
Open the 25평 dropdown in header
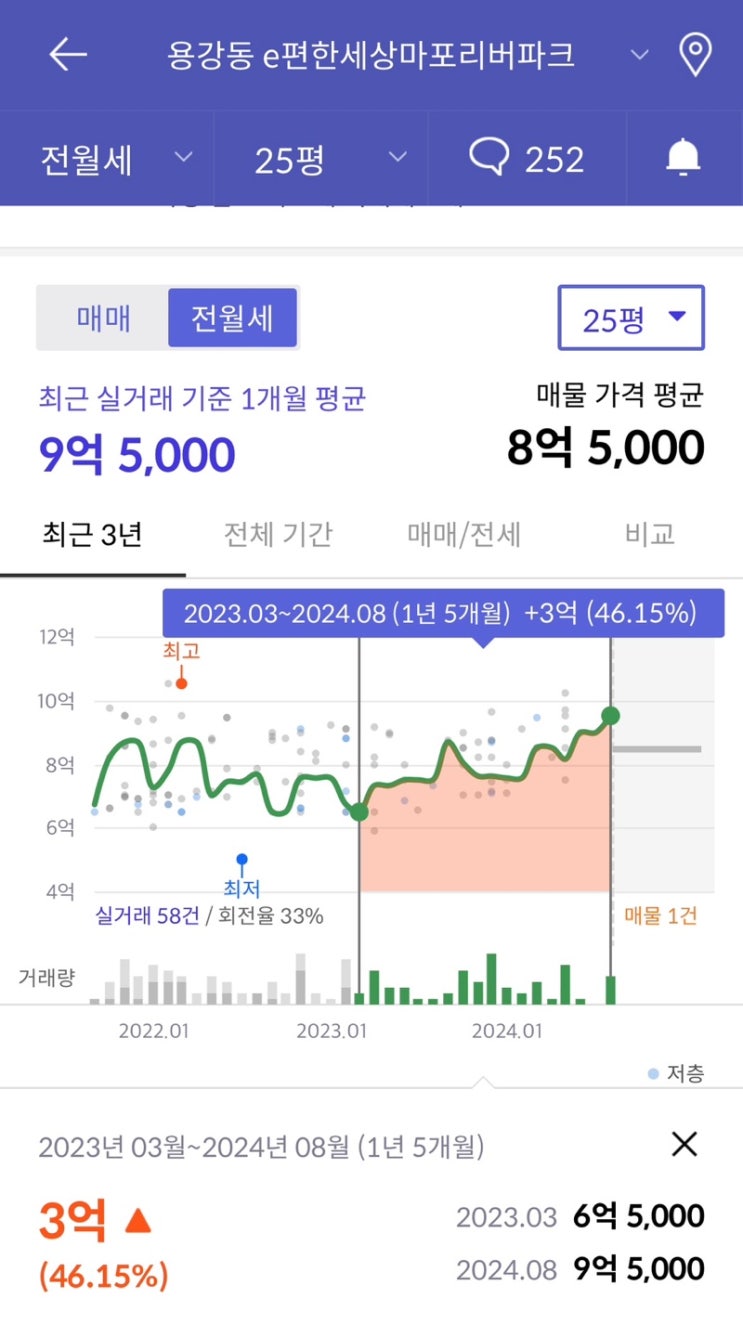(322, 159)
